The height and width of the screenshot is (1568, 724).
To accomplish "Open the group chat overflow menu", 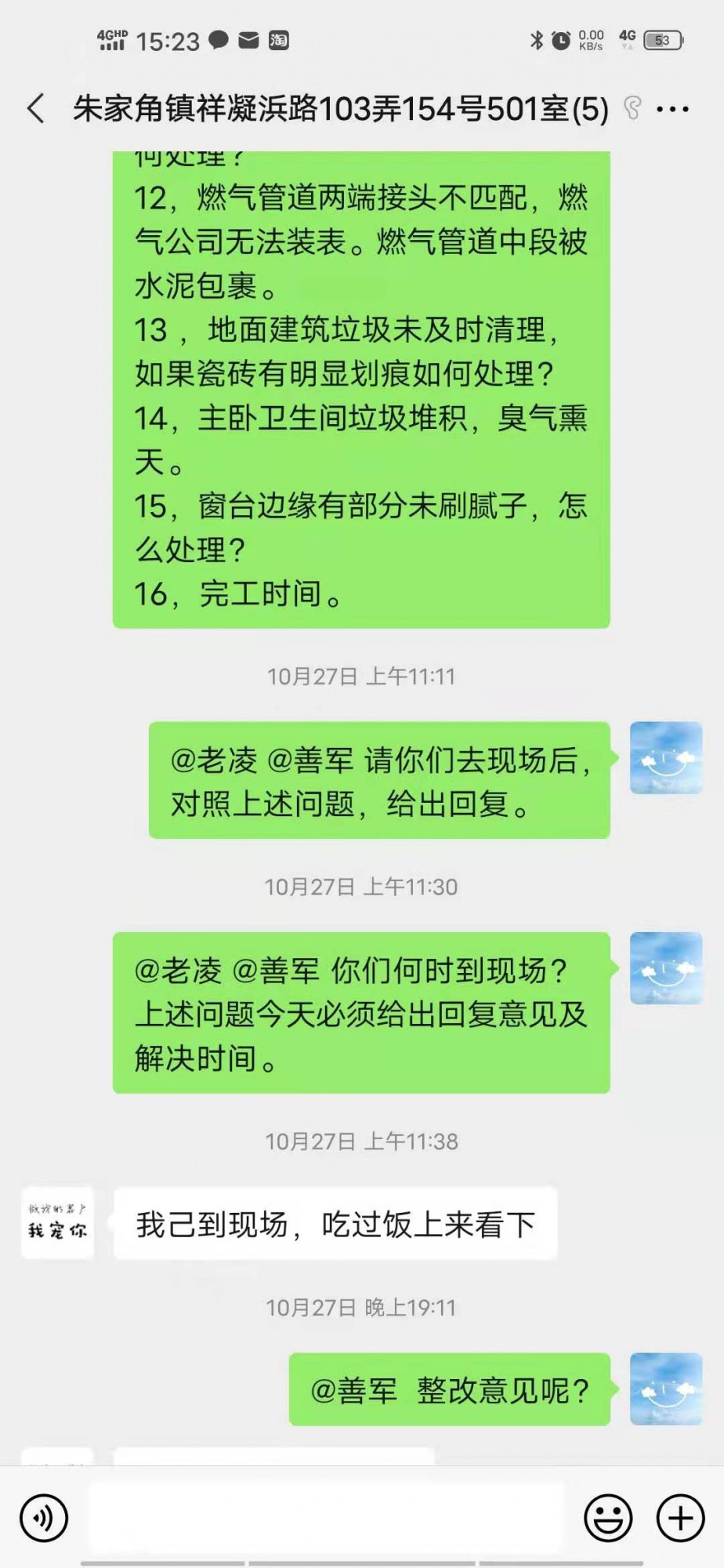I will coord(672,110).
